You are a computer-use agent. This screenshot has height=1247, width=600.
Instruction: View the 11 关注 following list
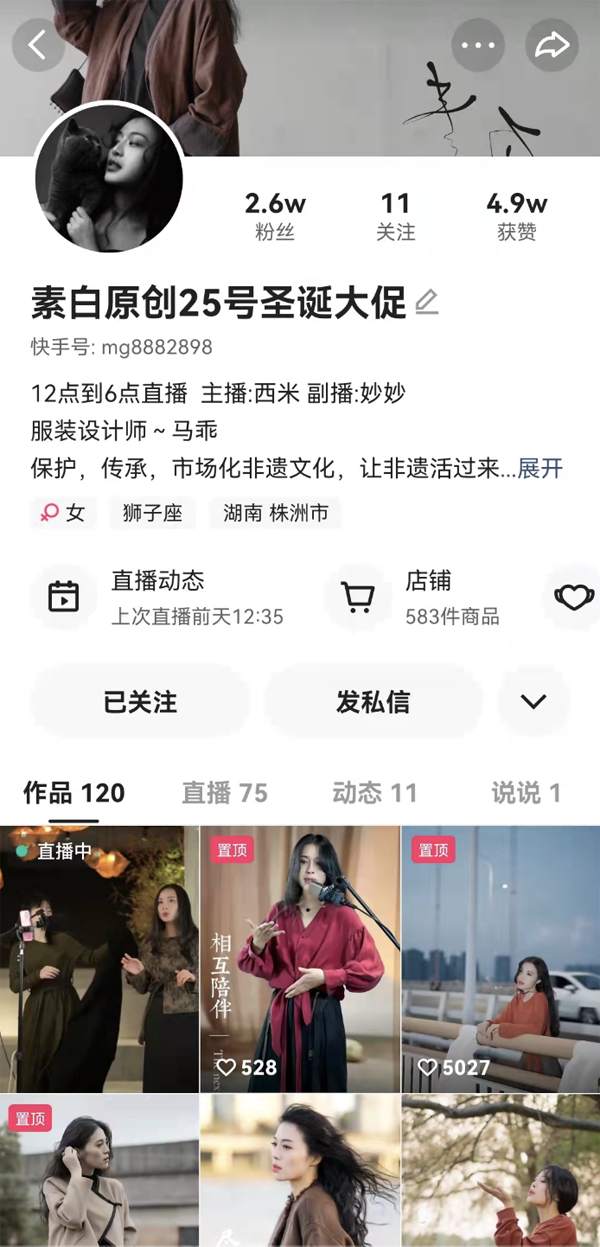coord(395,216)
